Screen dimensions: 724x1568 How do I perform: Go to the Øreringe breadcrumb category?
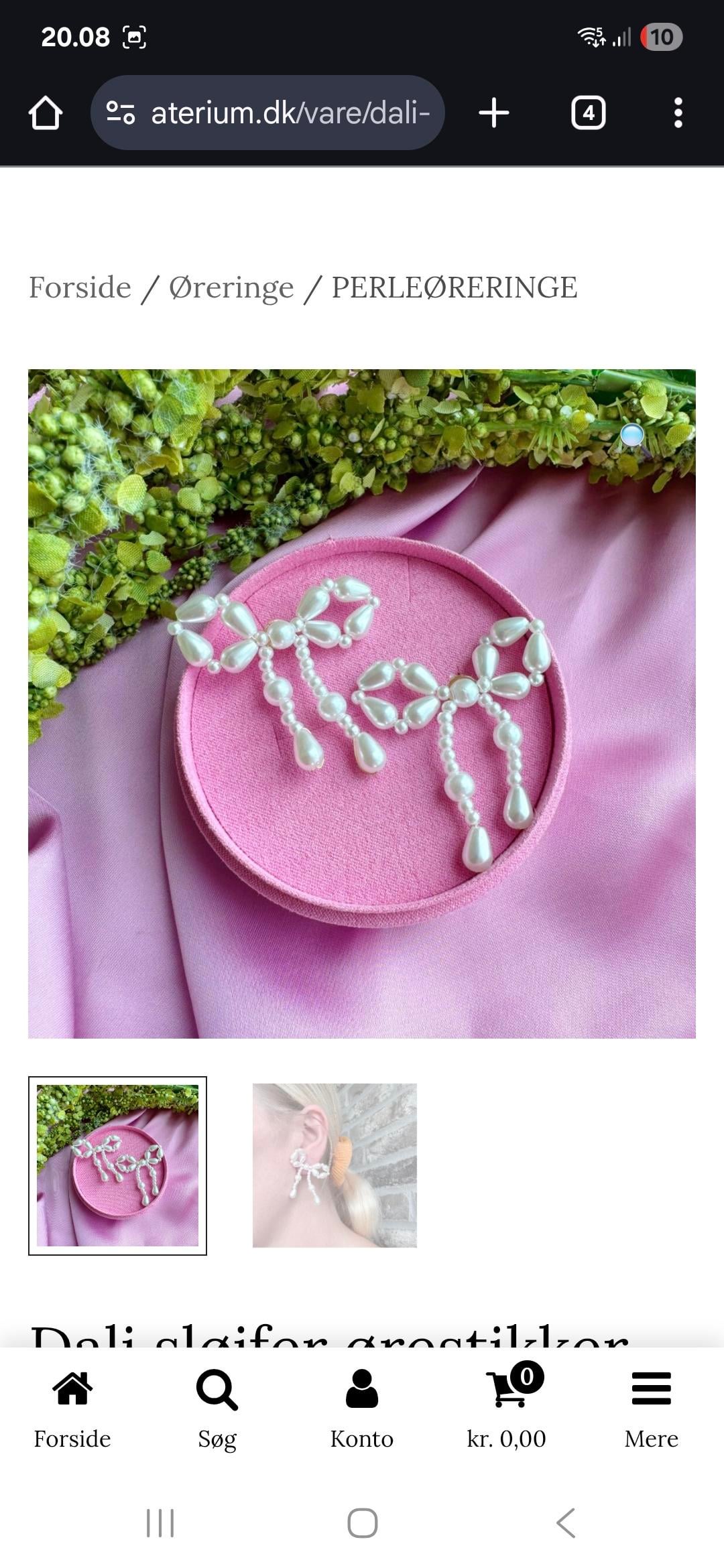click(x=231, y=287)
